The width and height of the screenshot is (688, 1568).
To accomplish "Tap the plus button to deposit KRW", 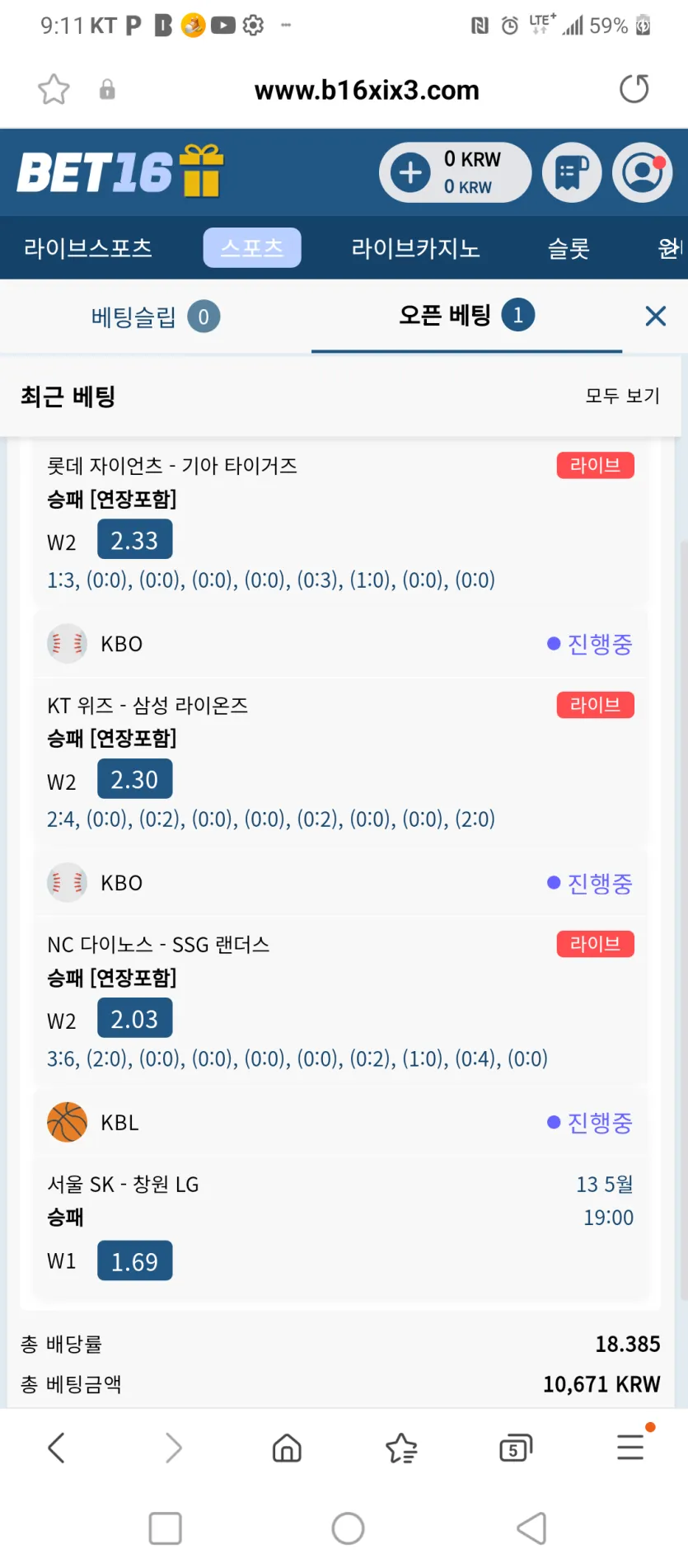I will [410, 173].
